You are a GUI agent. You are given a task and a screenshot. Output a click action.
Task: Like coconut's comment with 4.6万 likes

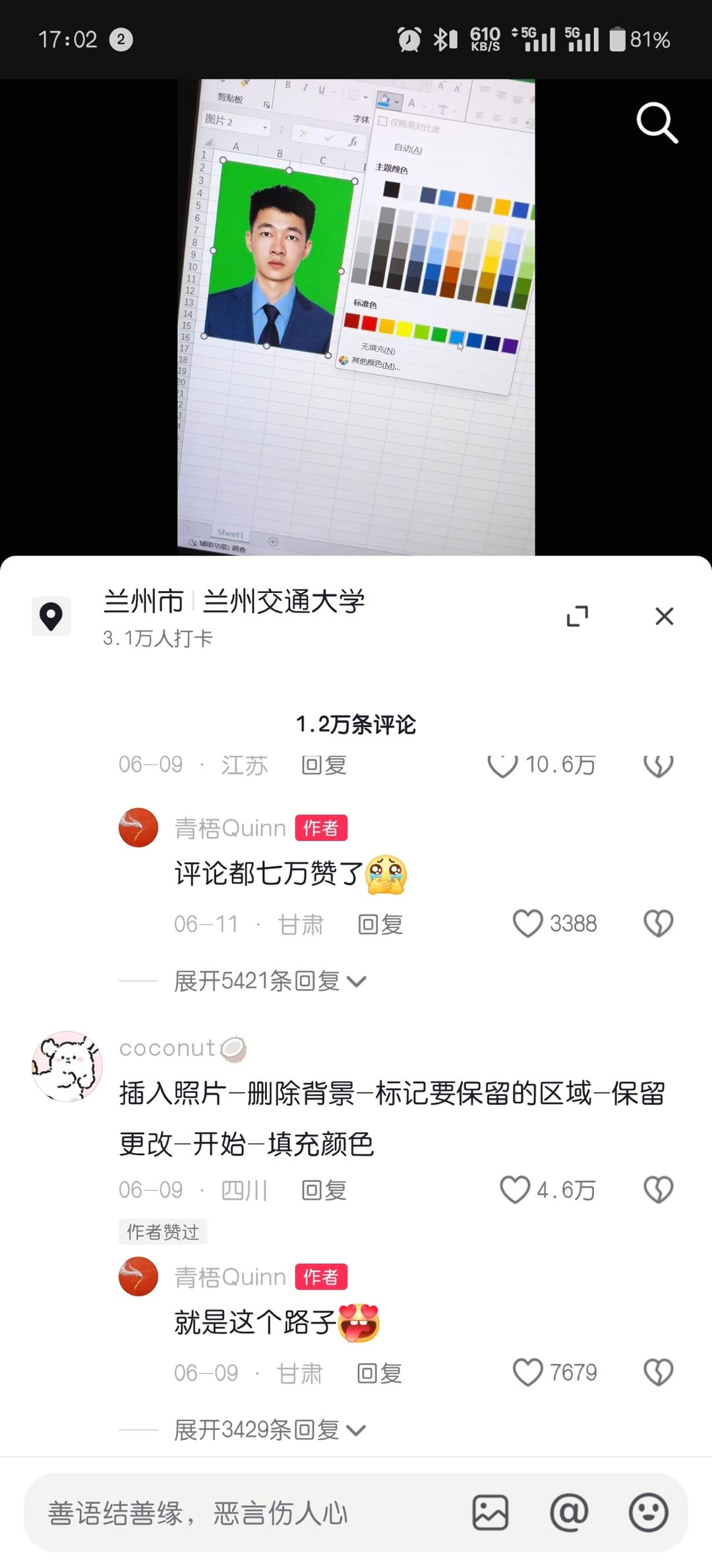[x=515, y=1190]
